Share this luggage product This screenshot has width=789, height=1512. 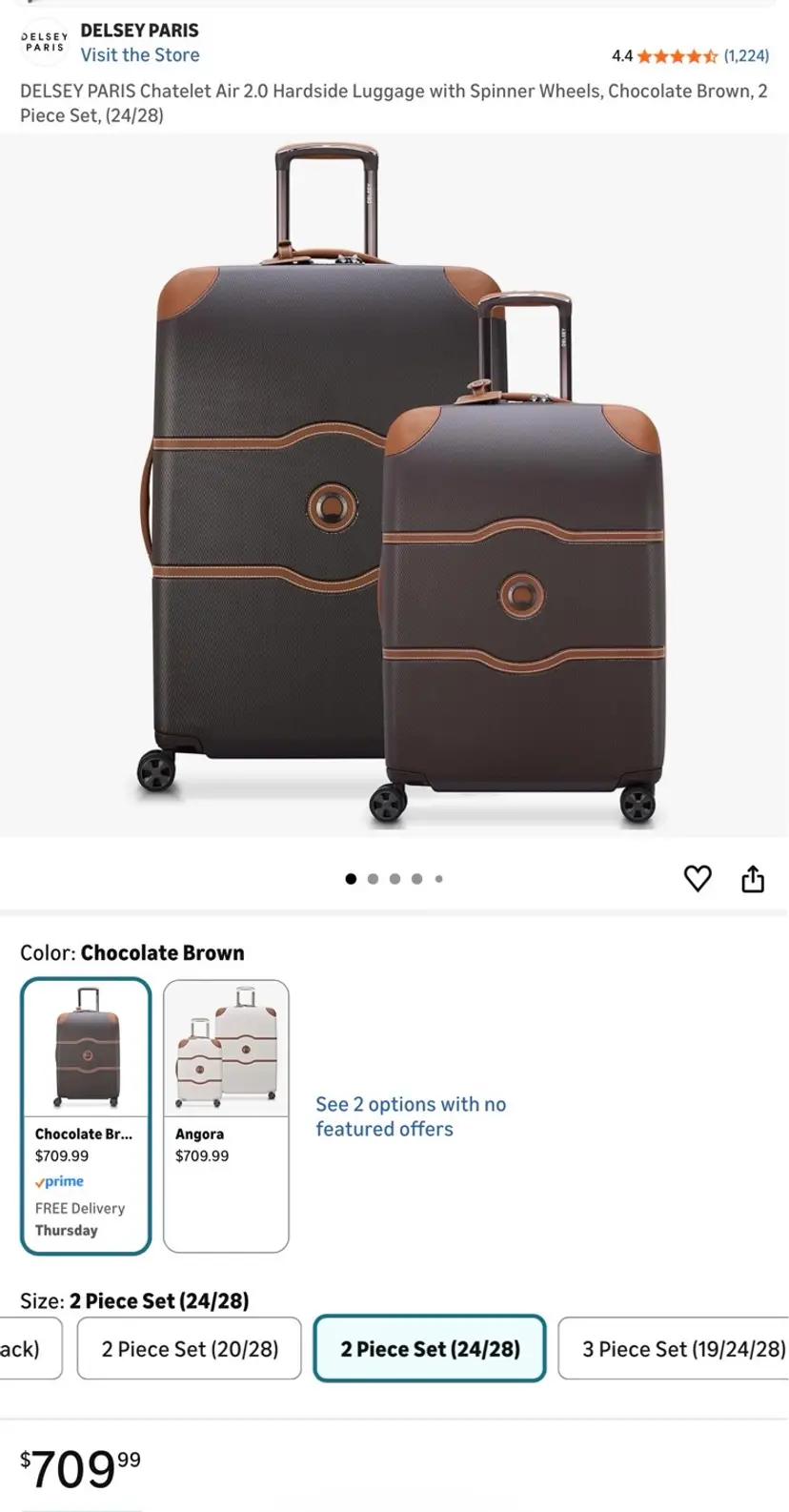click(753, 878)
